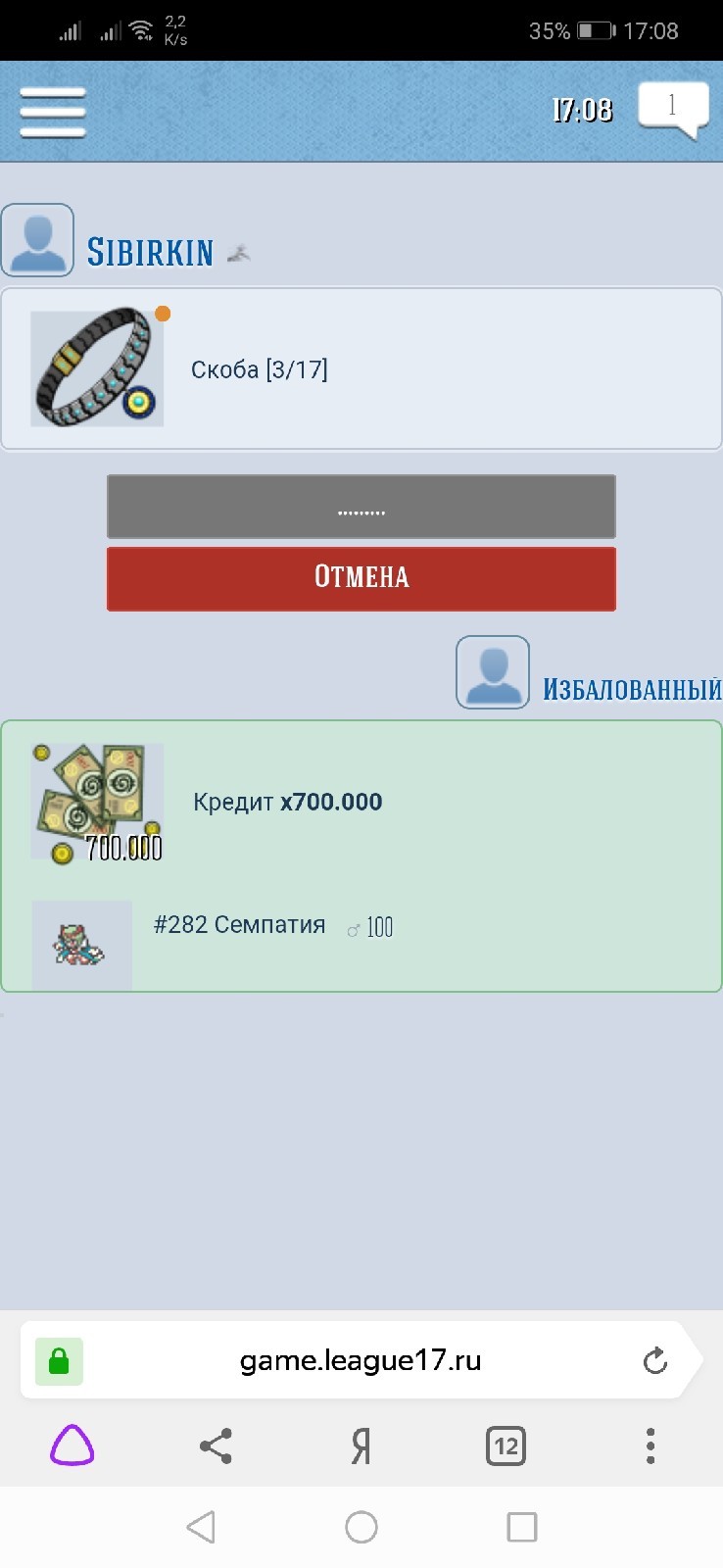The width and height of the screenshot is (723, 1568).
Task: Tap the Кредит x700.000 item
Action: [286, 802]
